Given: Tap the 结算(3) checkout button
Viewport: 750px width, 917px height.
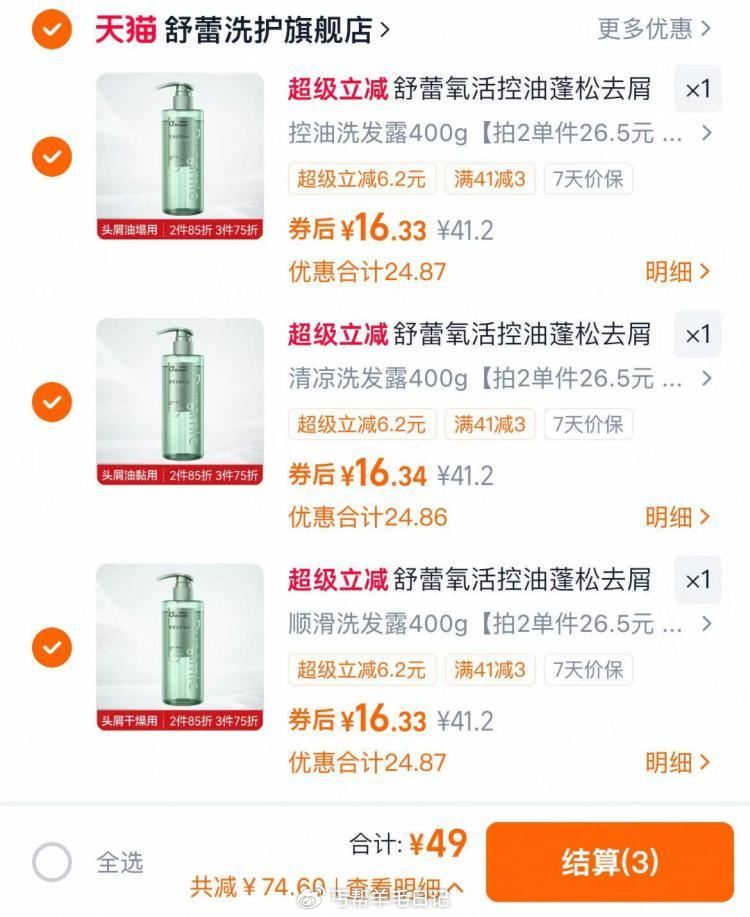Looking at the screenshot, I should 610,862.
